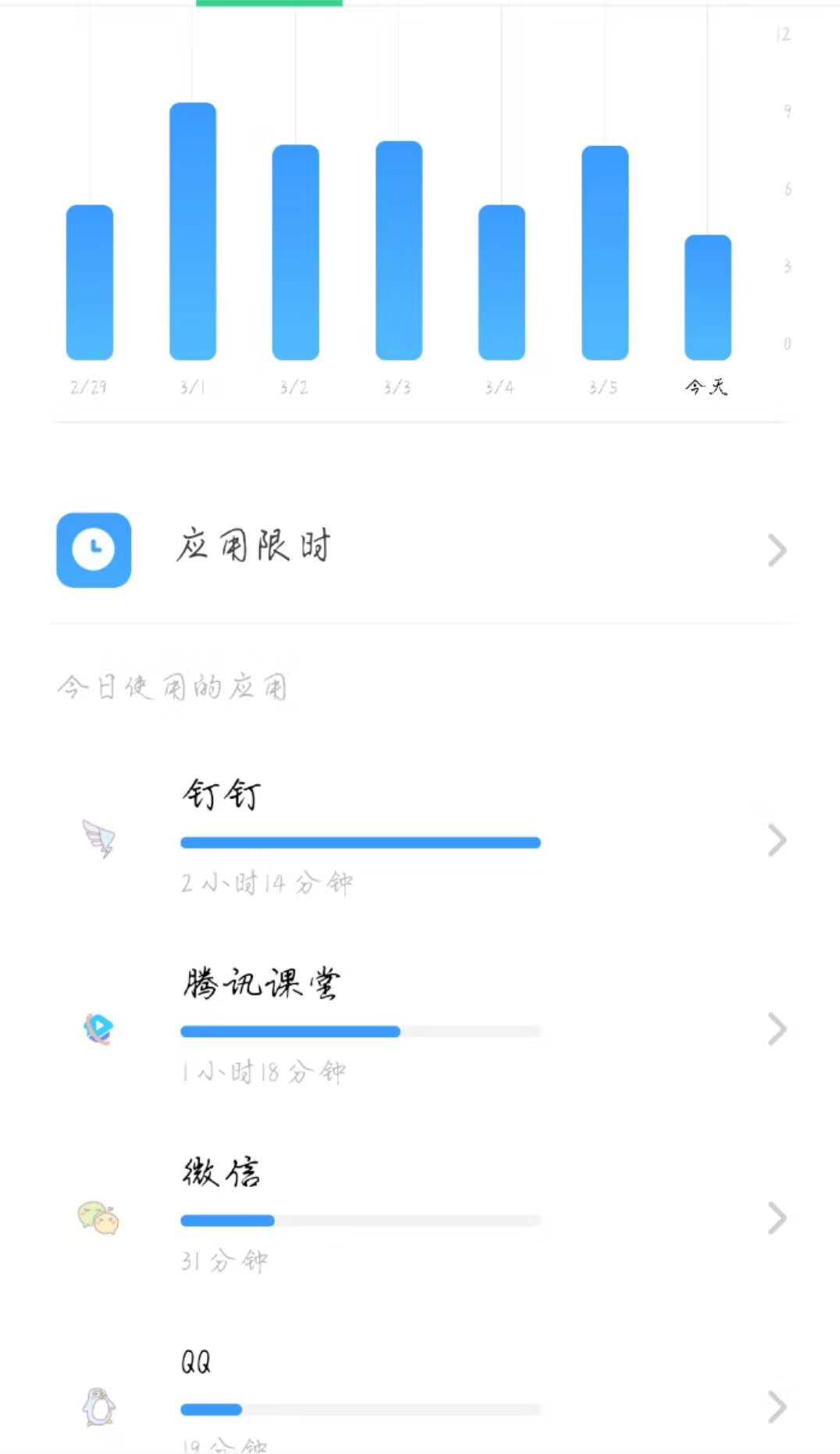
Task: Select the 2/29 bar in the chart
Action: point(90,283)
